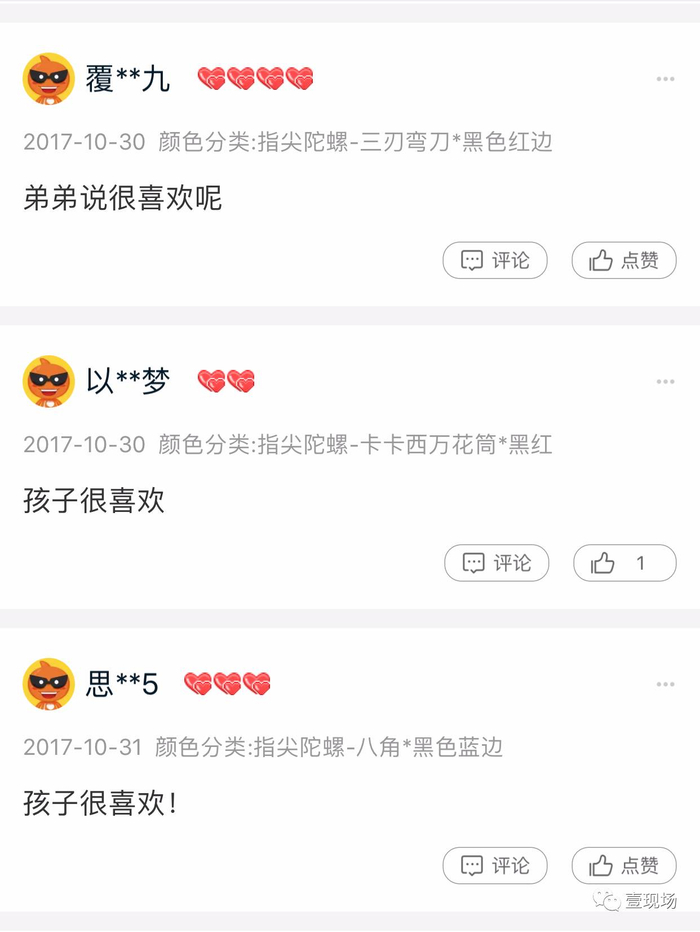700x932 pixels.
Task: Open 以**梦's avatar
Action: [x=48, y=382]
